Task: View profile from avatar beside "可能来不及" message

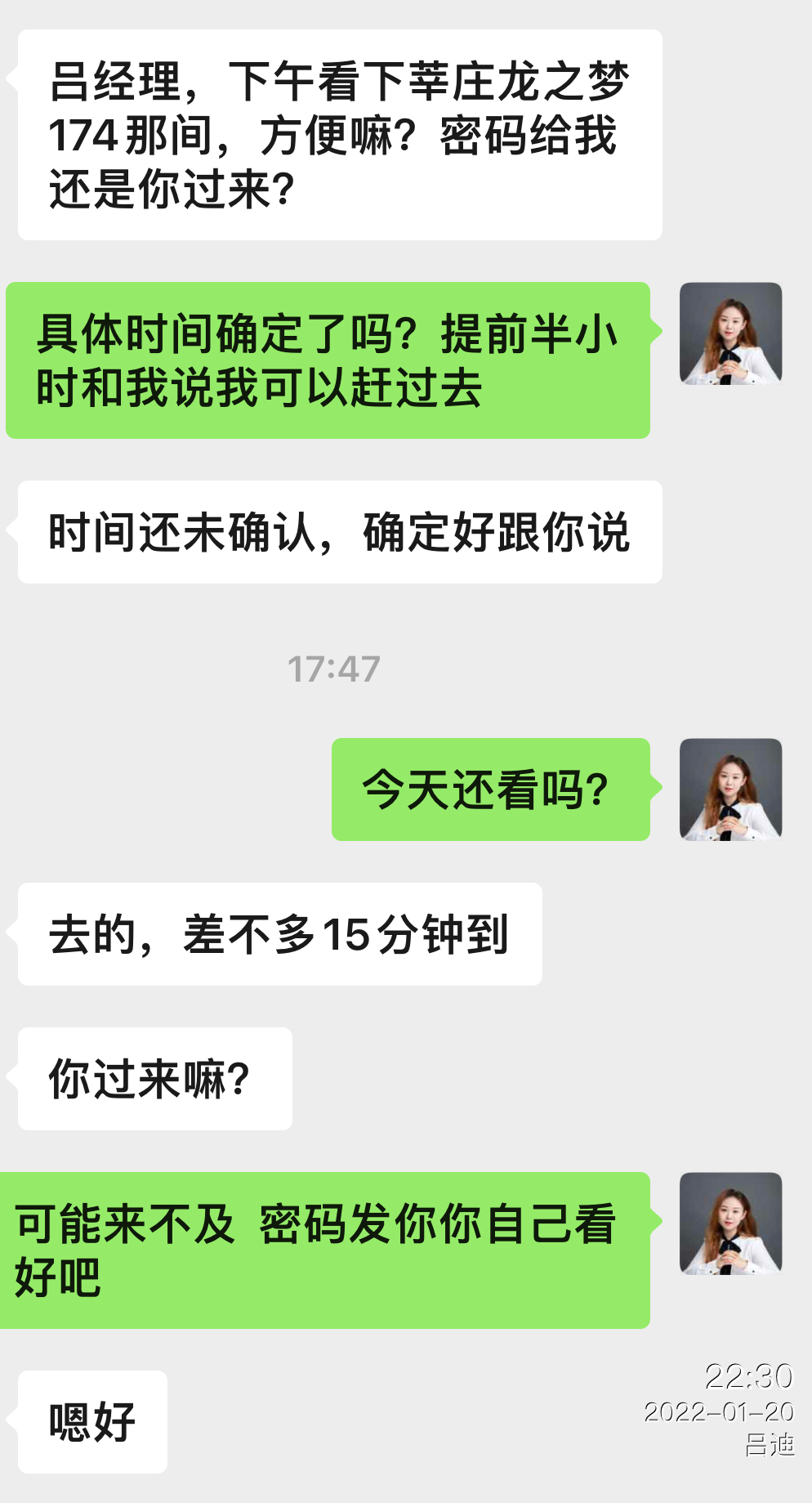Action: pyautogui.click(x=730, y=1223)
